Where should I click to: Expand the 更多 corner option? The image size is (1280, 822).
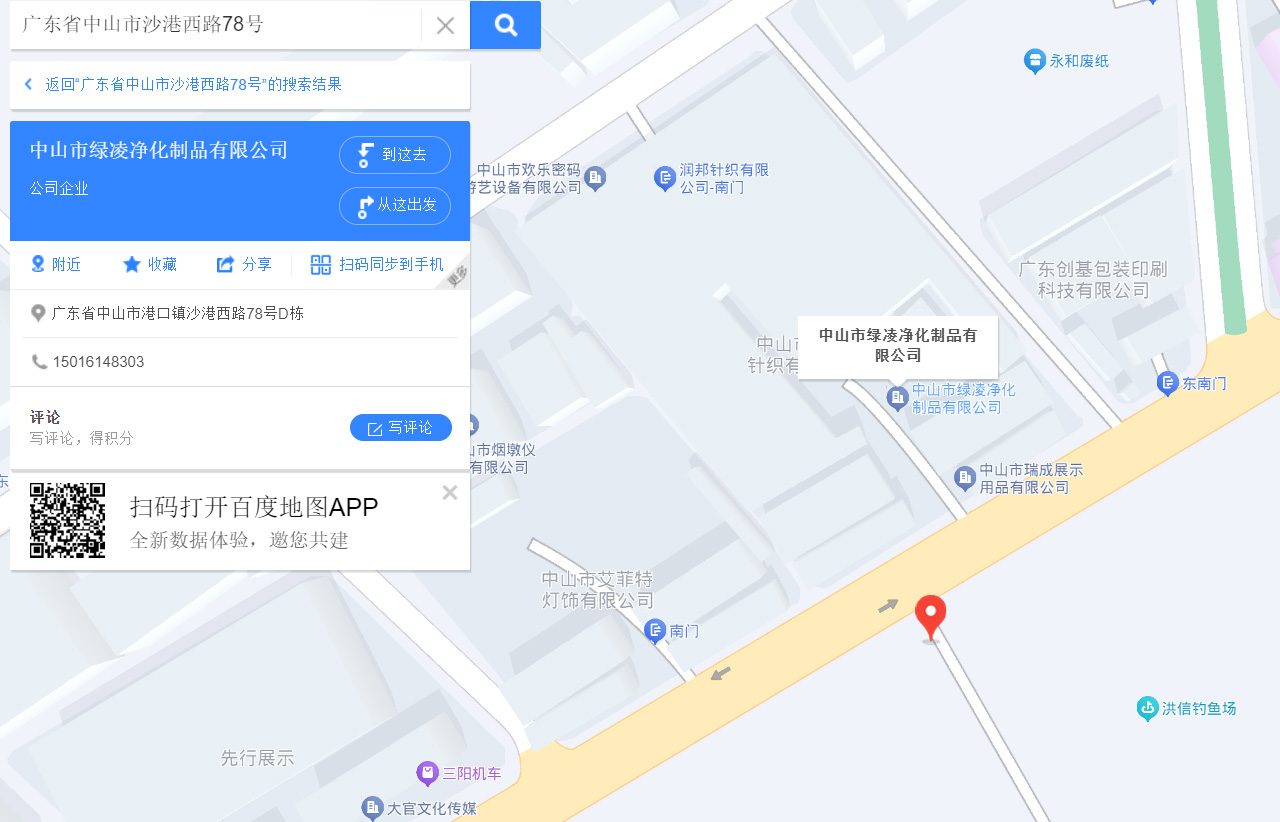click(x=458, y=277)
